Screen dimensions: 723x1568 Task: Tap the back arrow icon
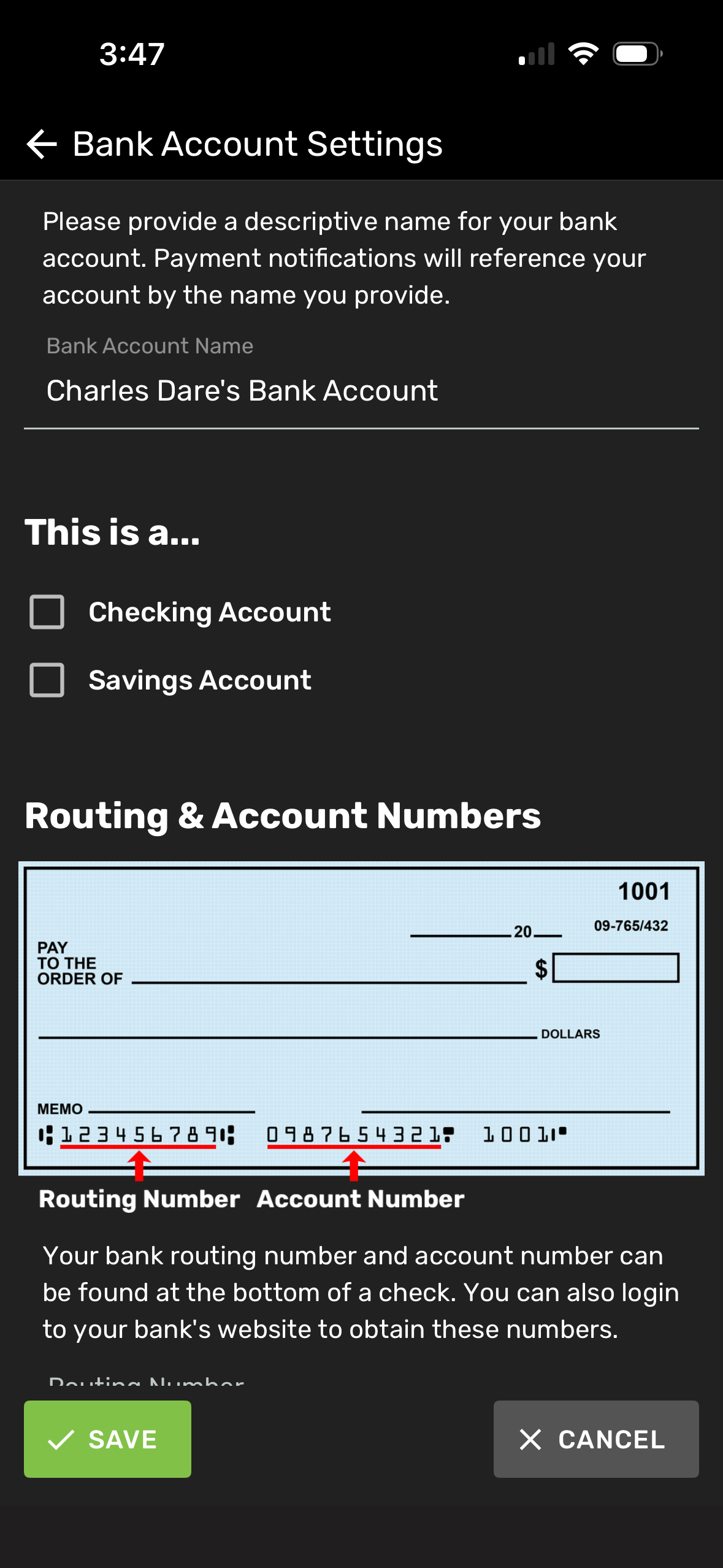pos(42,145)
